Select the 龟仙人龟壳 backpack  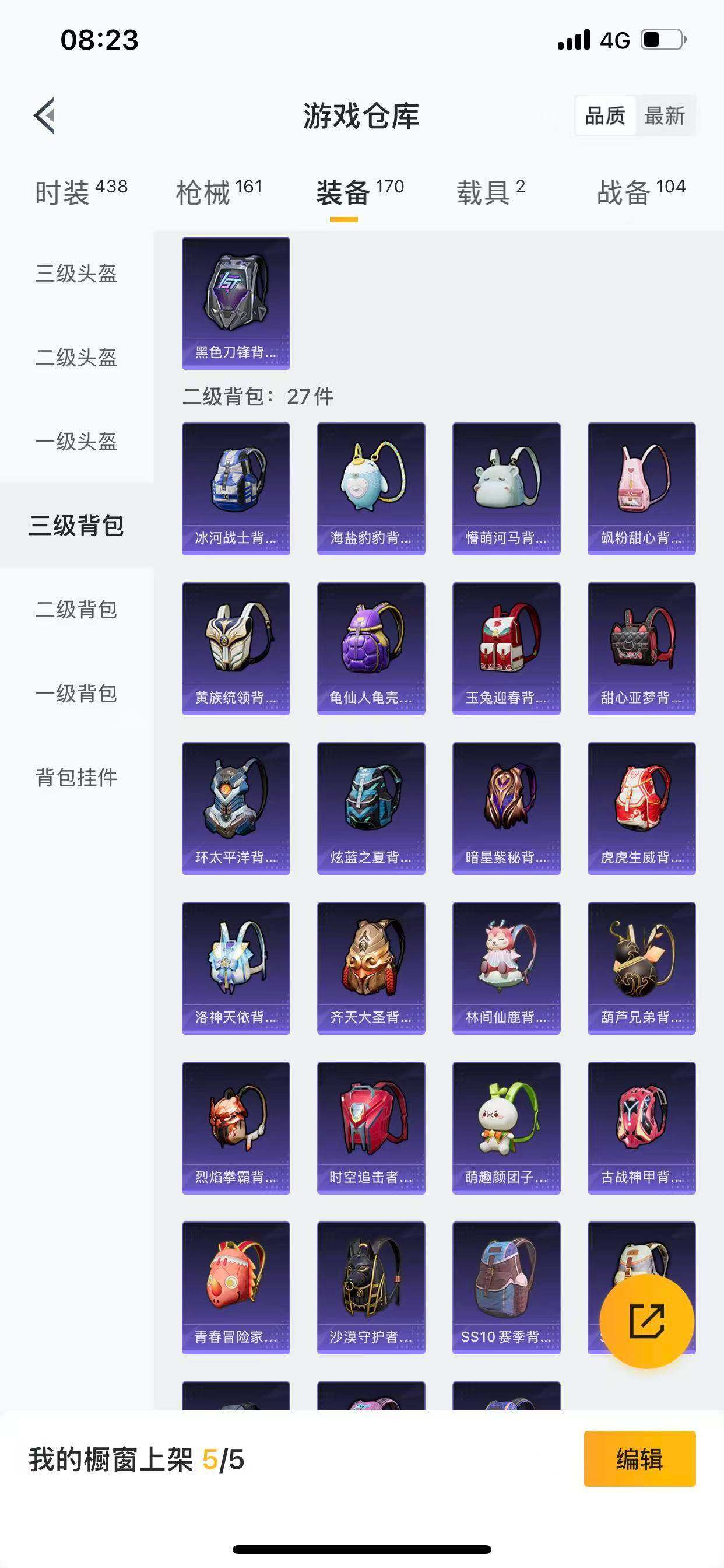pos(371,647)
